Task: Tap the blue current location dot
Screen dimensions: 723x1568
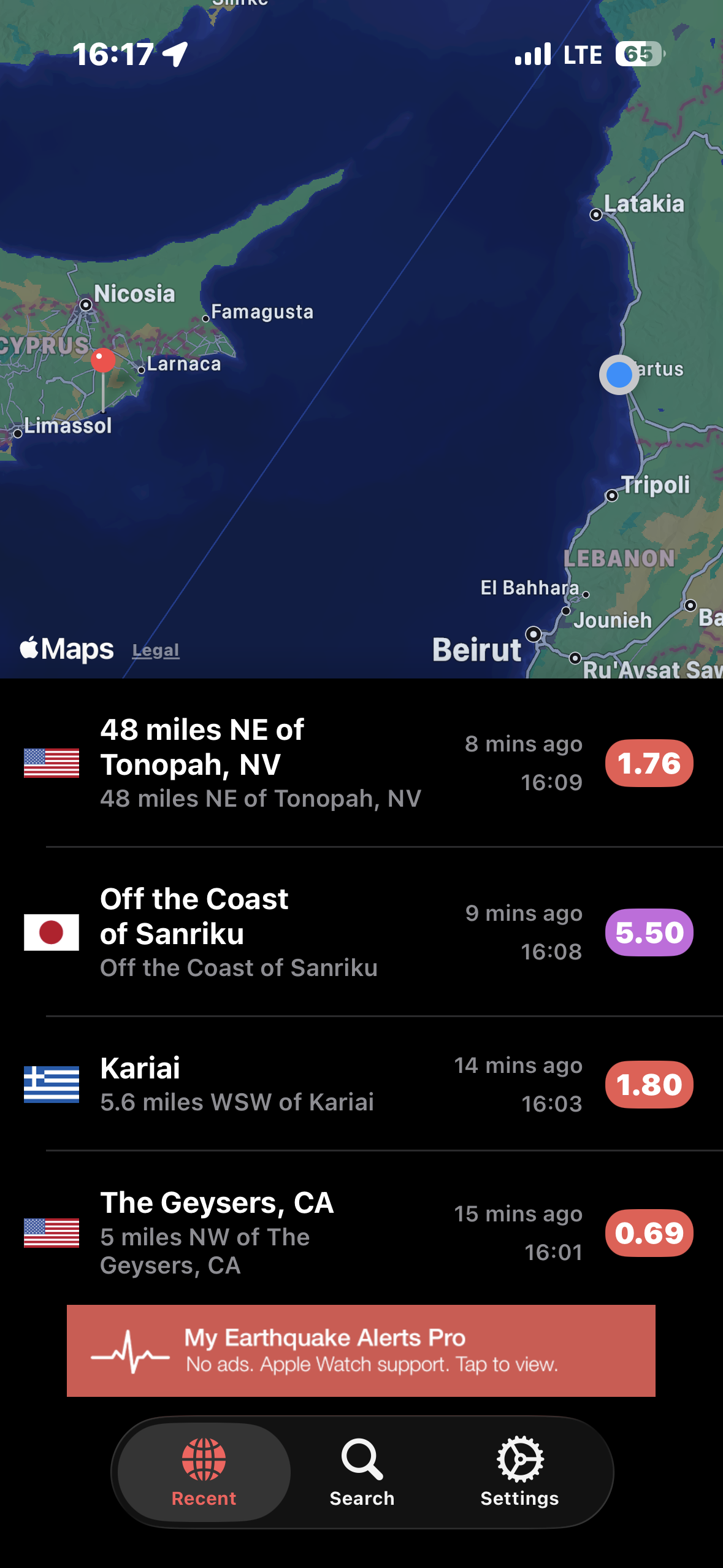Action: (619, 374)
